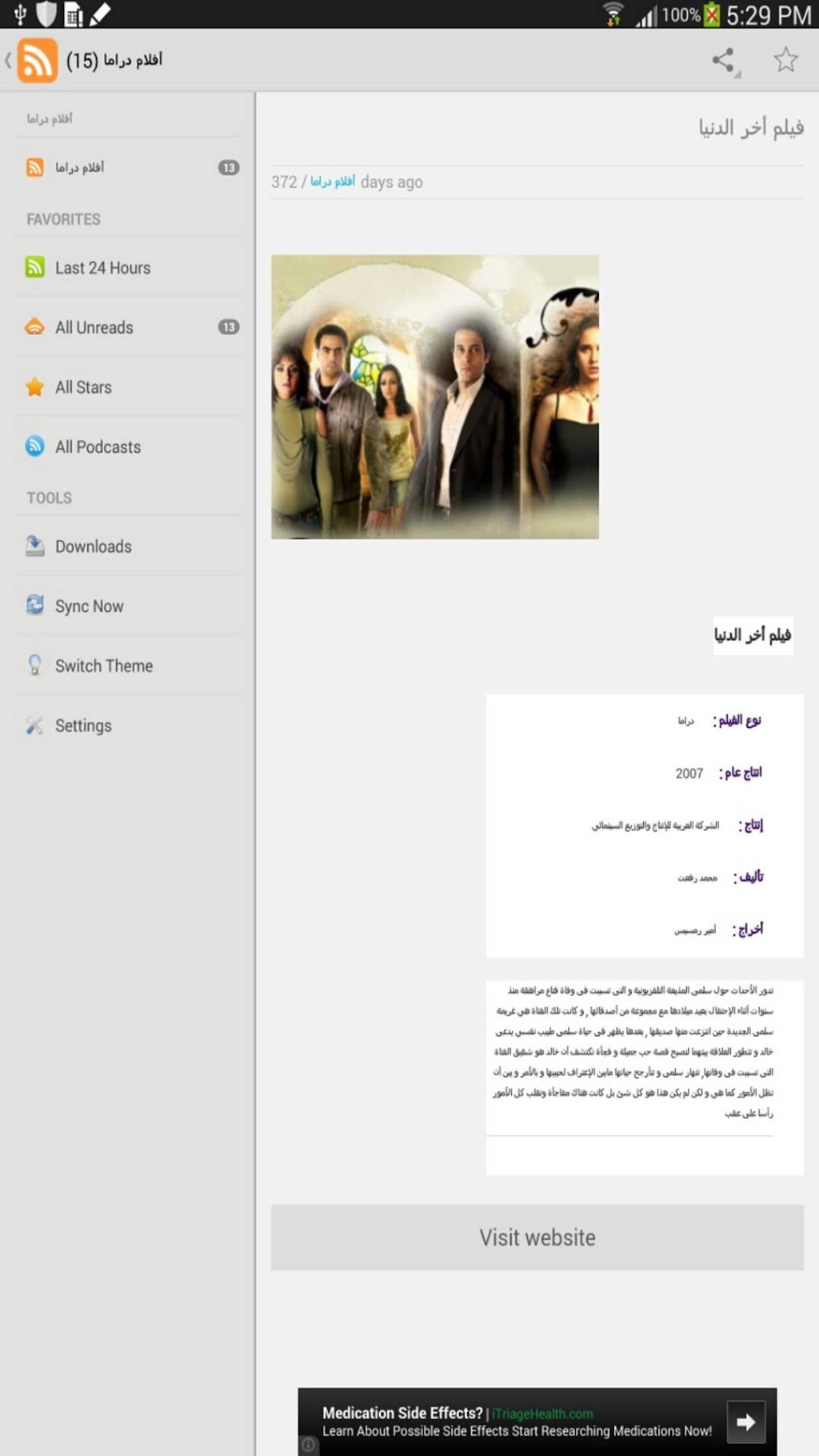View the movie poster image
Screen dimensions: 819x1456
click(x=434, y=397)
